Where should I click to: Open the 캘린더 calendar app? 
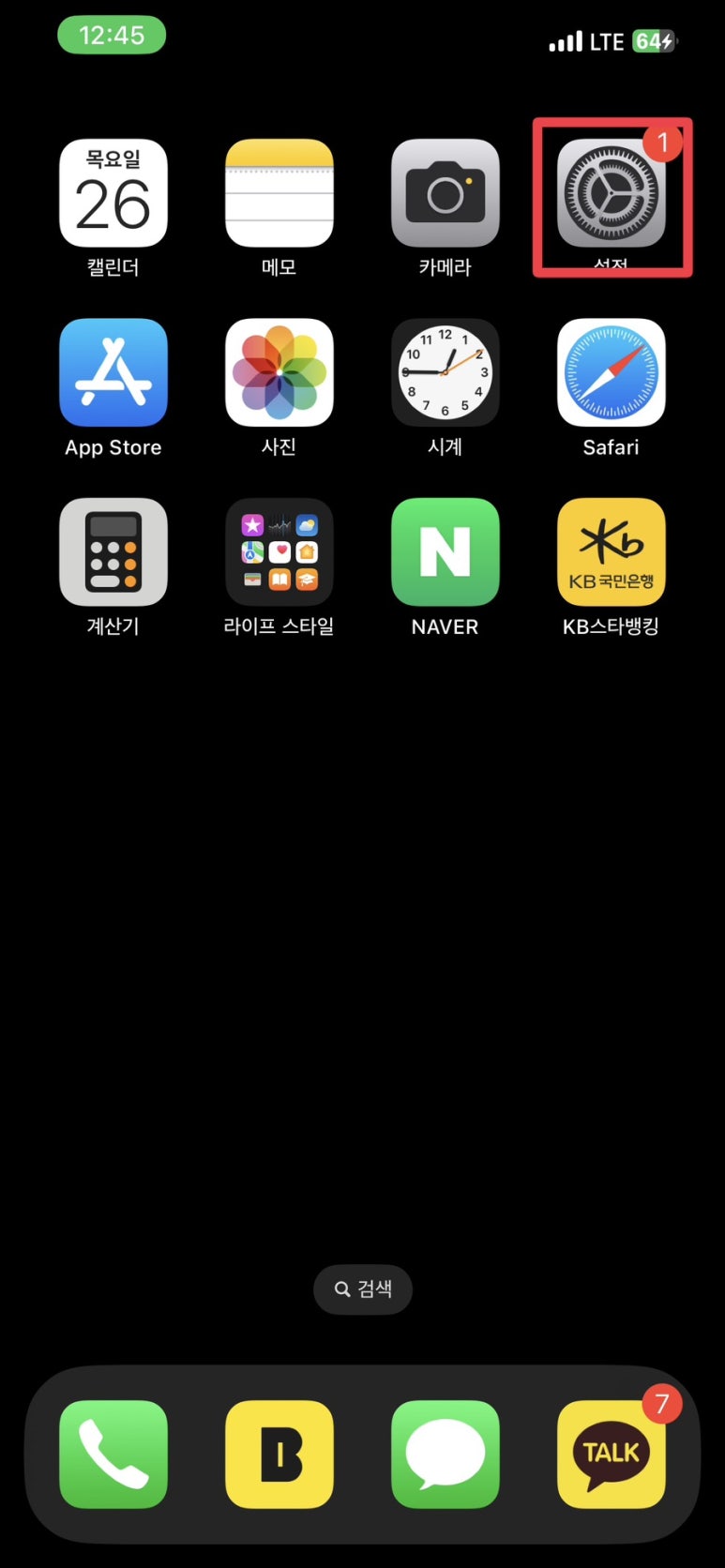coord(113,193)
